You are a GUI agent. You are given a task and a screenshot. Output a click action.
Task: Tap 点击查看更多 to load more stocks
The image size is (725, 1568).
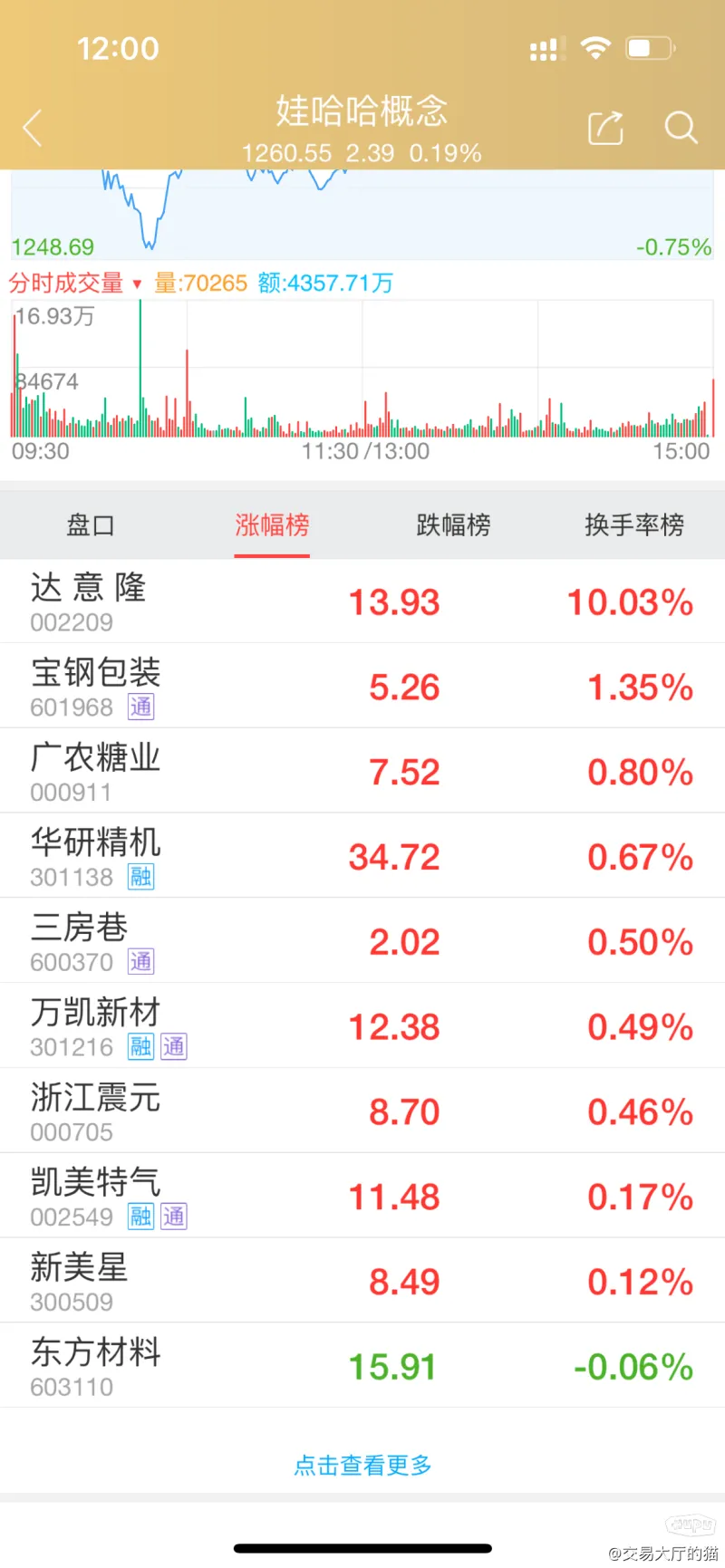pos(362,1465)
